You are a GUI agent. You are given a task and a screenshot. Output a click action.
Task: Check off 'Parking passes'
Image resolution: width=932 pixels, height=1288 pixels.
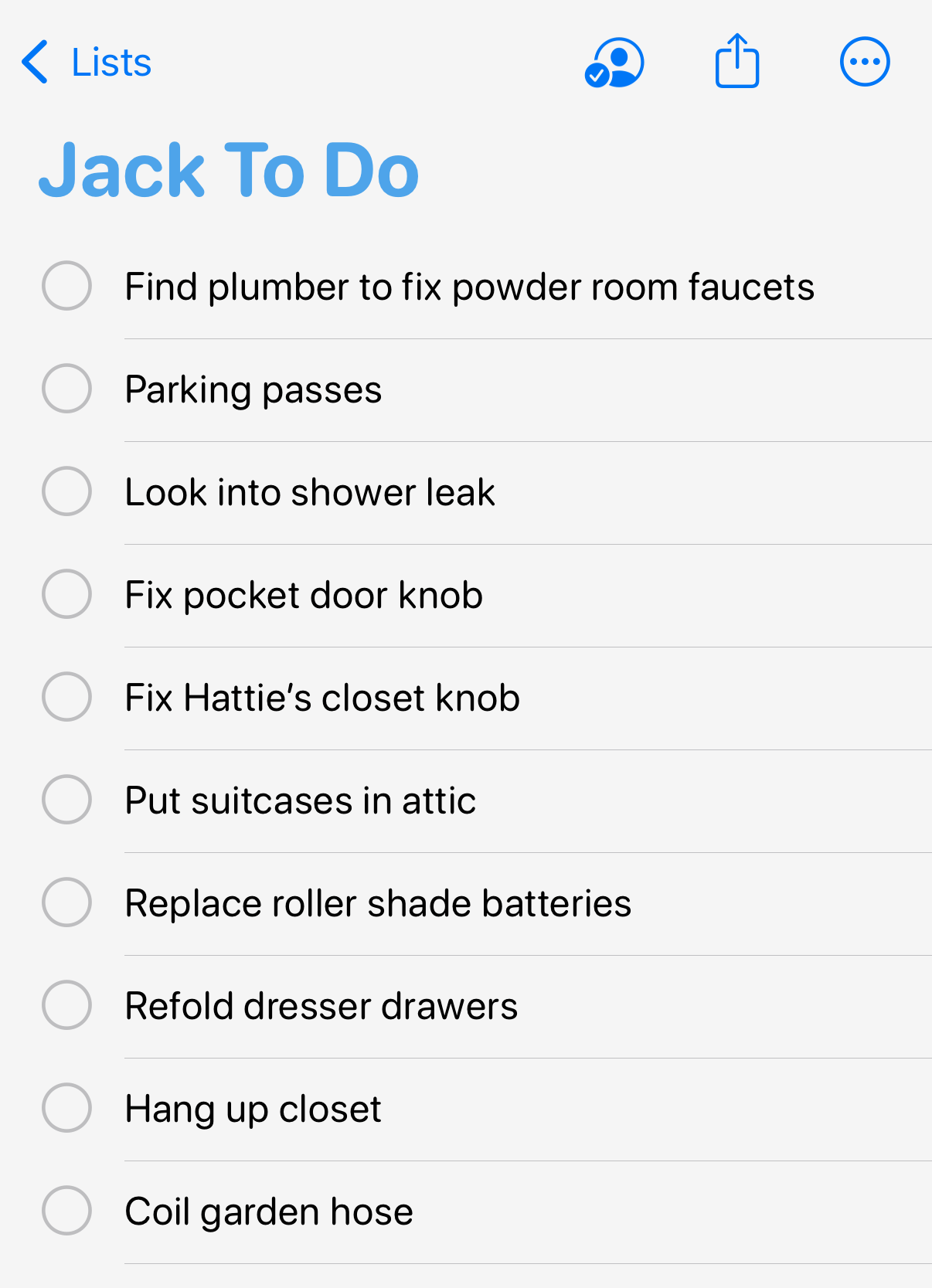[67, 389]
